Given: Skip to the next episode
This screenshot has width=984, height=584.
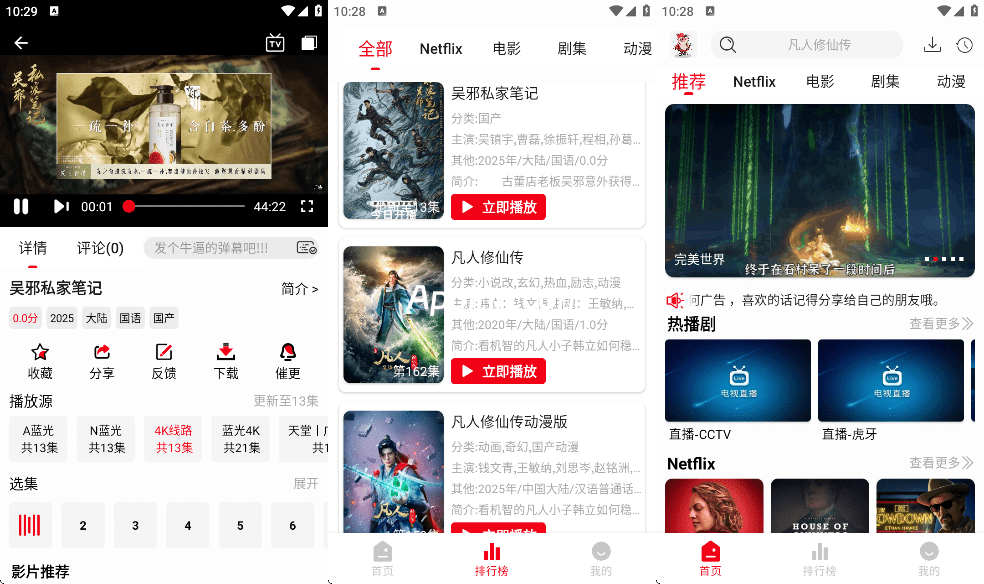Looking at the screenshot, I should 61,206.
